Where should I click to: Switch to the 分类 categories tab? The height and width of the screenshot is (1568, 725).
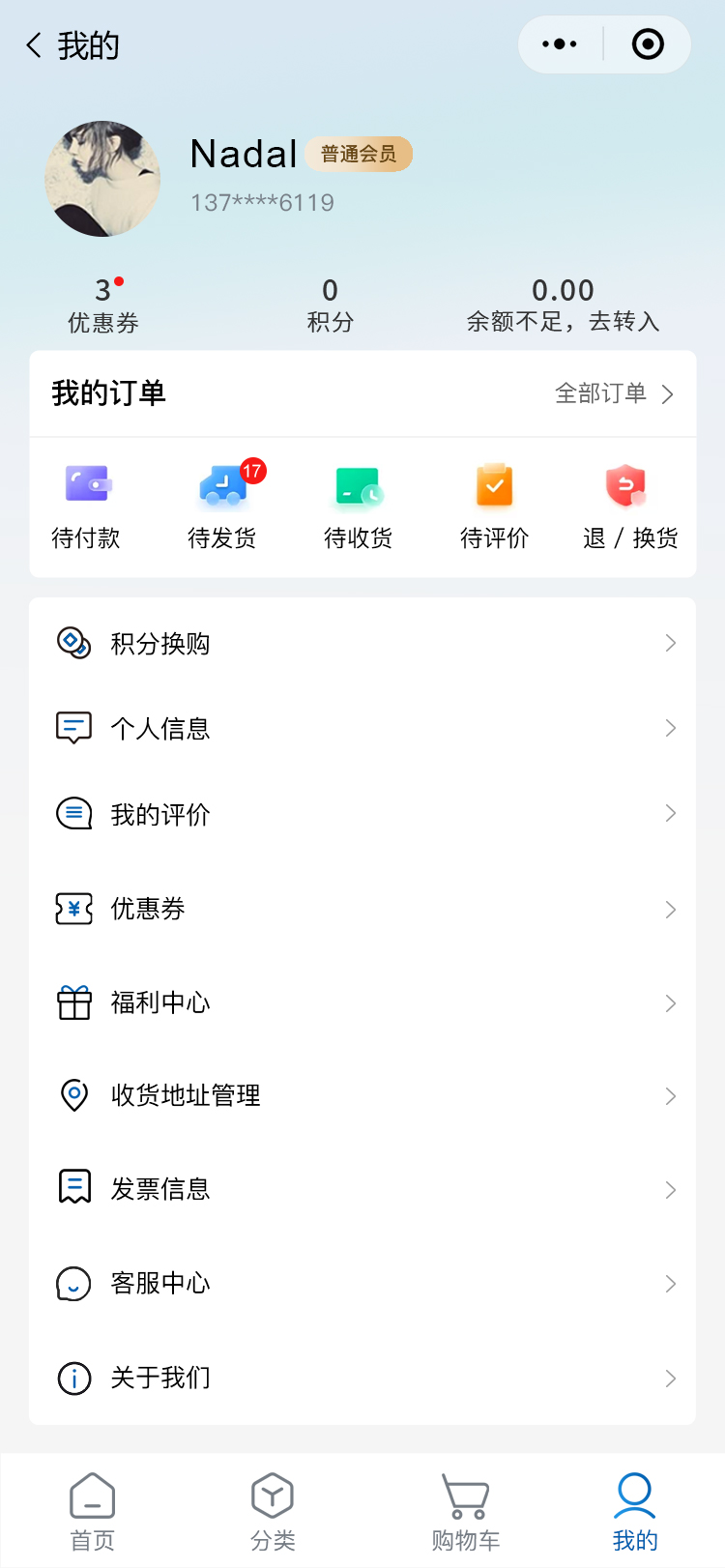pyautogui.click(x=273, y=1512)
